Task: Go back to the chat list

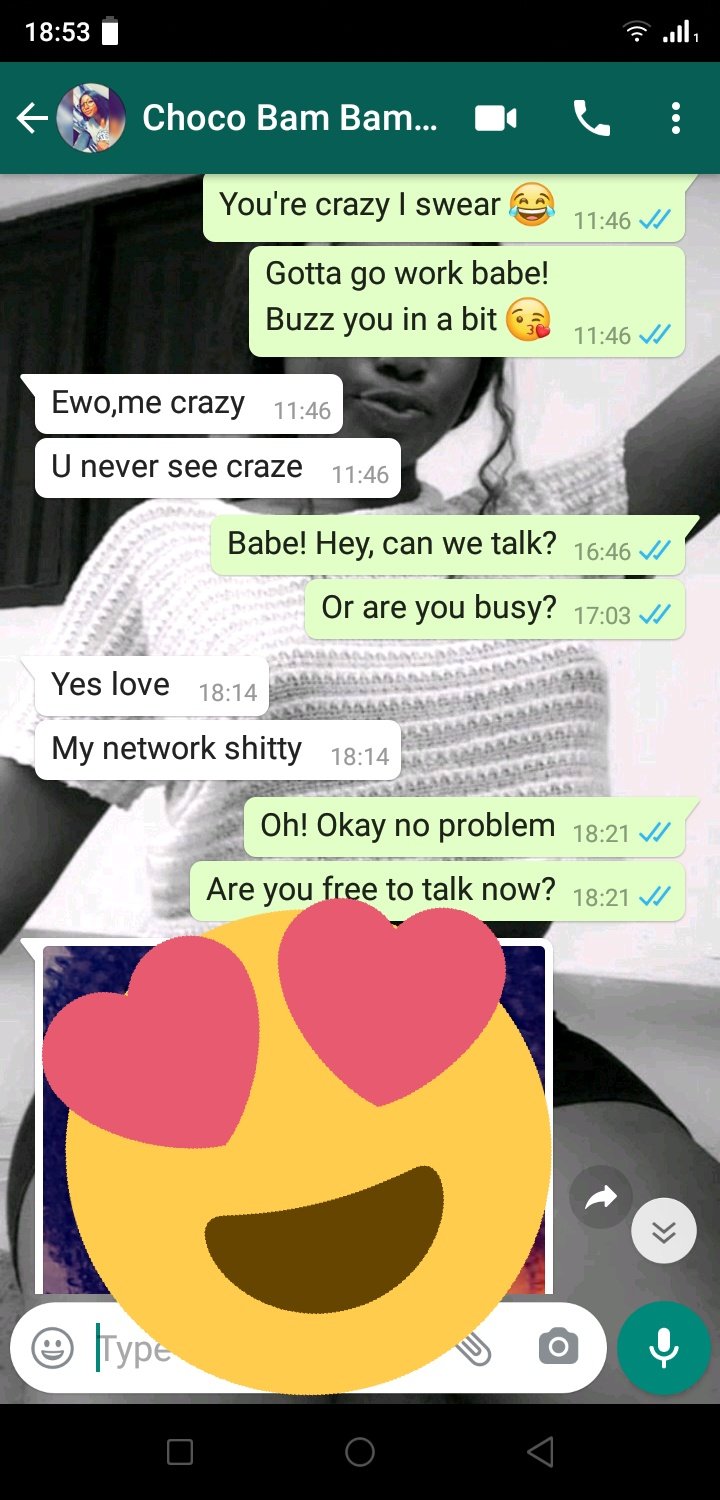Action: tap(32, 119)
